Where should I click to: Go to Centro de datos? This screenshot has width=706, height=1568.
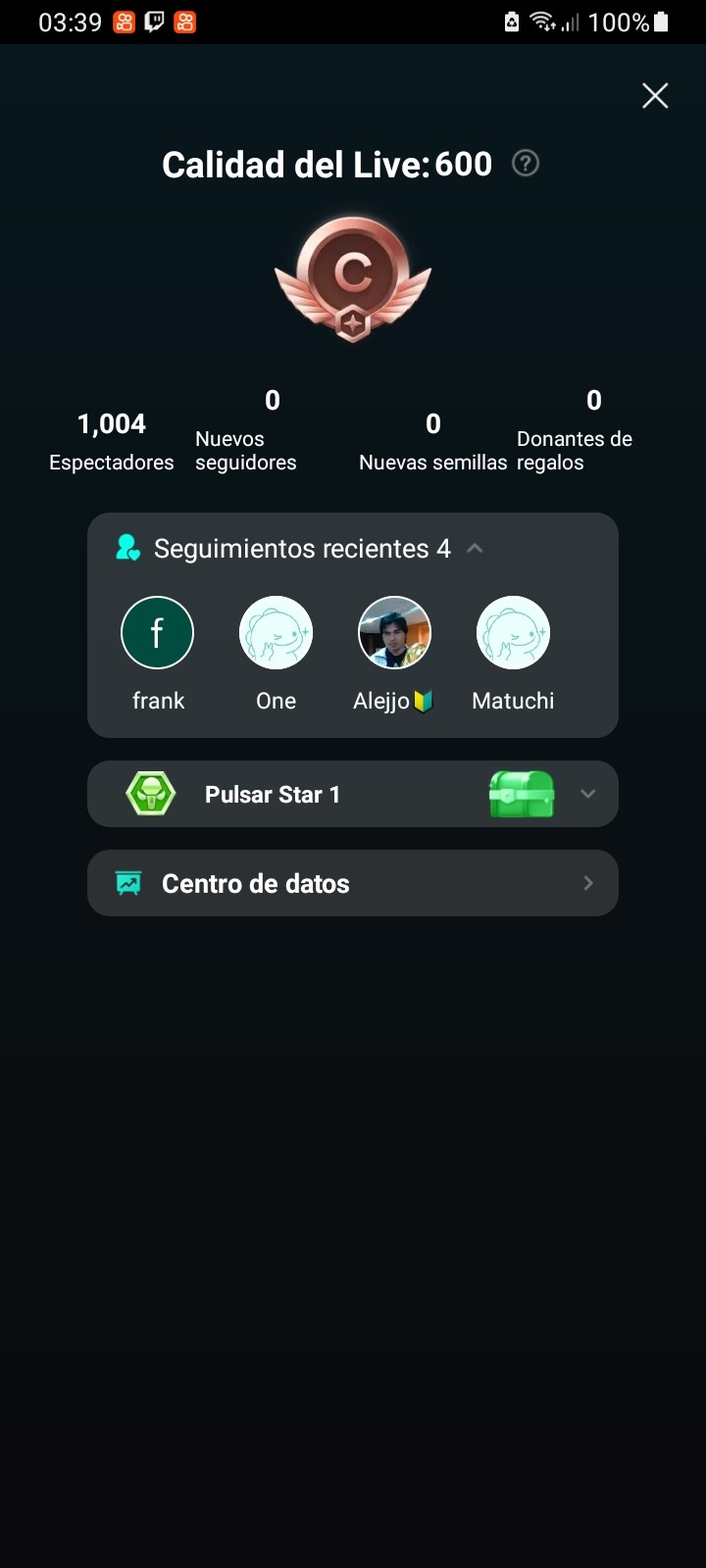353,883
